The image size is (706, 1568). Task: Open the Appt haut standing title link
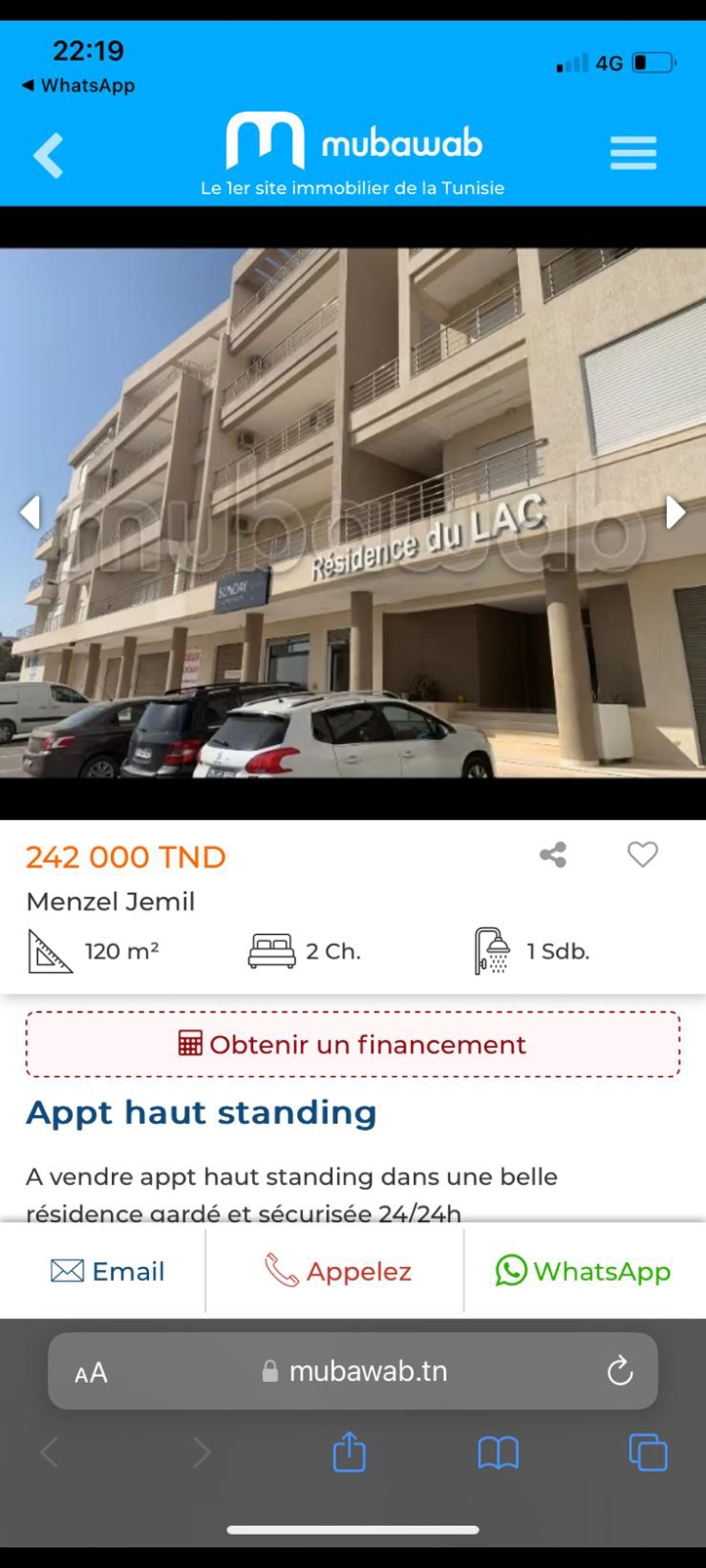click(200, 1113)
